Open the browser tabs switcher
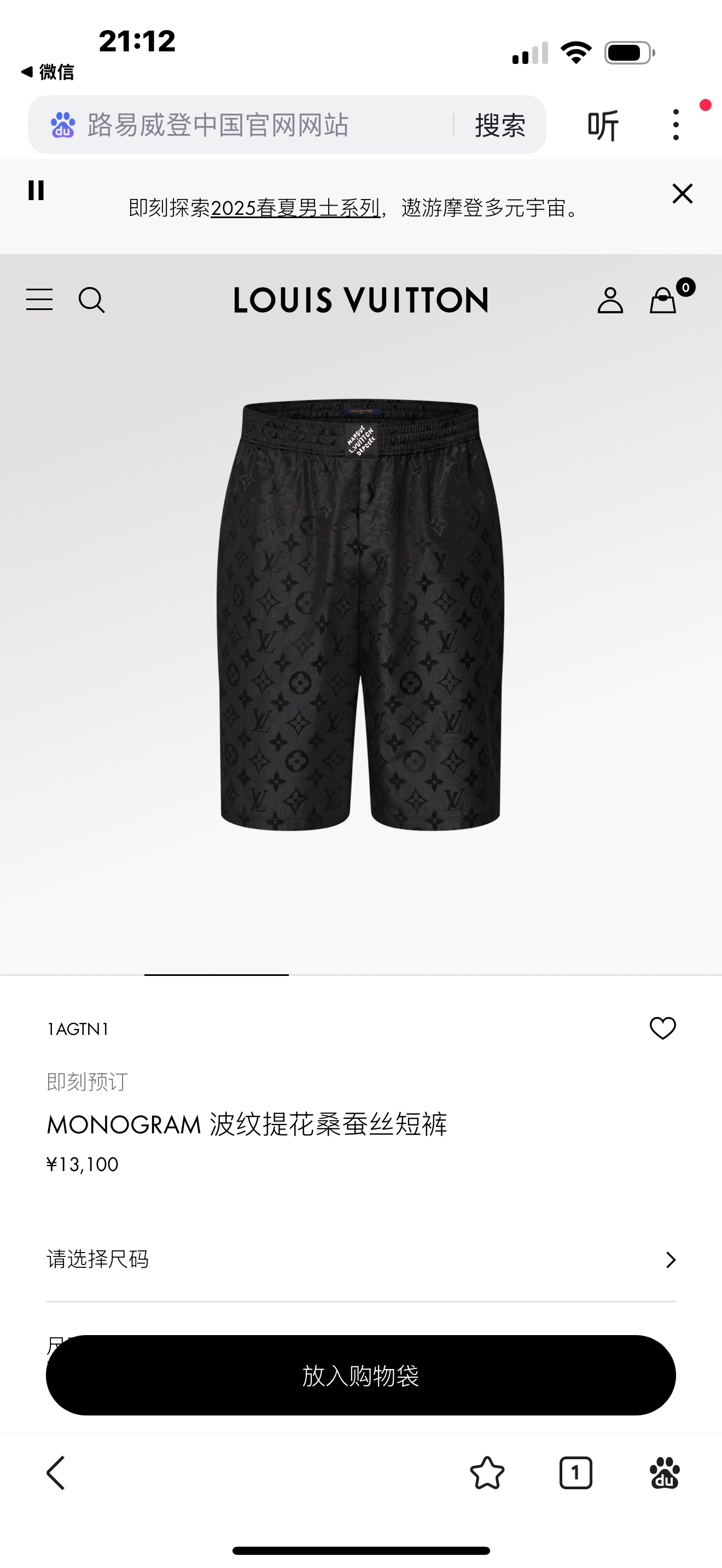Viewport: 722px width, 1568px height. [575, 1473]
